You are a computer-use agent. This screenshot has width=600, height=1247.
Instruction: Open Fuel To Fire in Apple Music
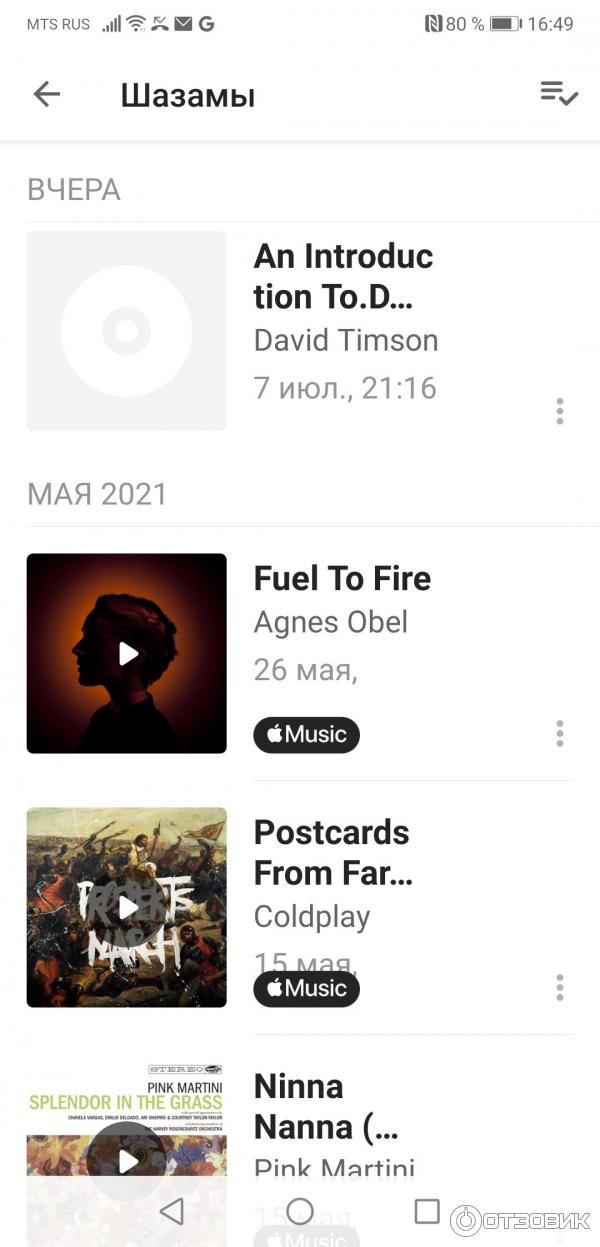pos(306,734)
